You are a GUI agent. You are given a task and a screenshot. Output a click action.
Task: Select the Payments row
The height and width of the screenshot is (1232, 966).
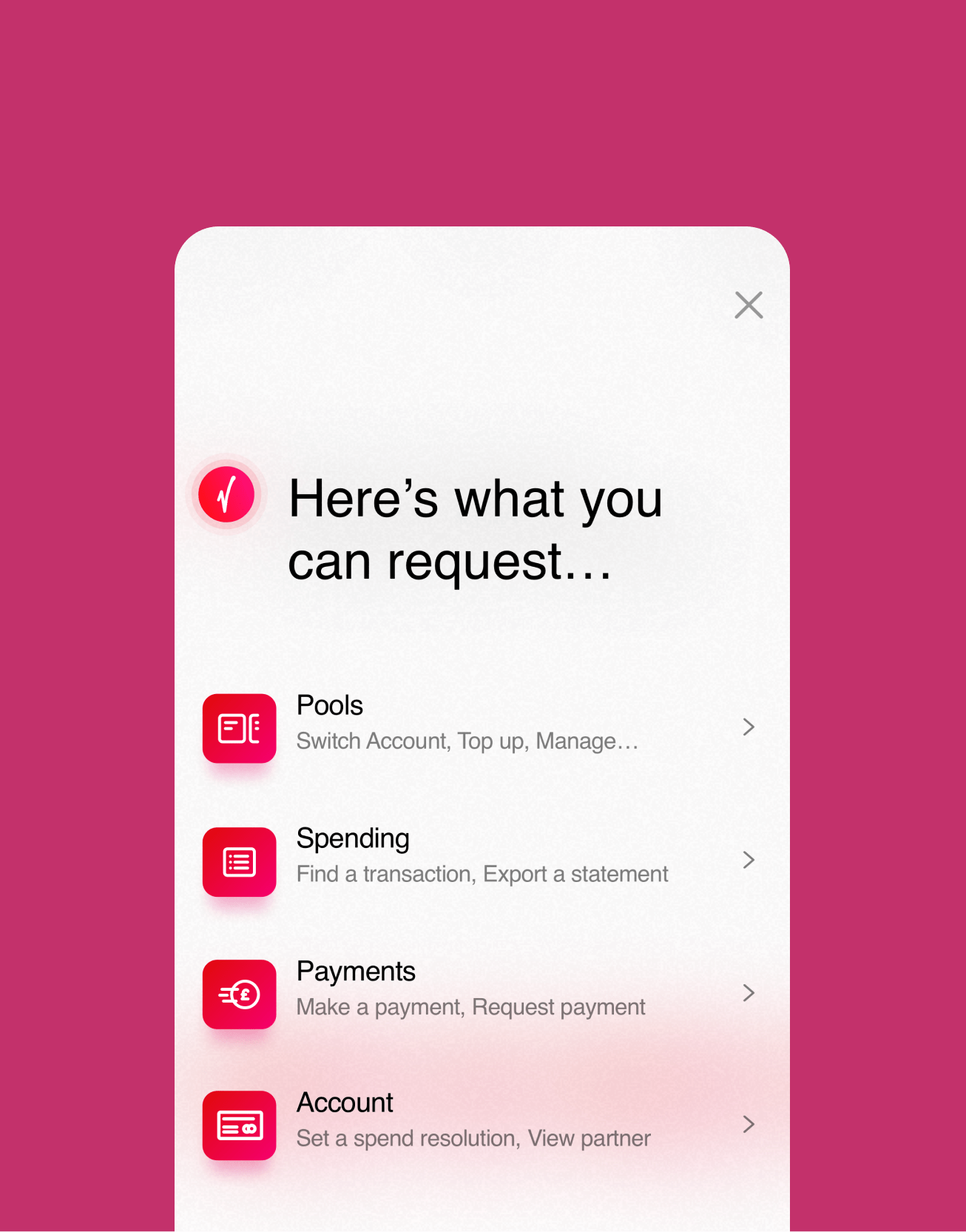[x=481, y=992]
